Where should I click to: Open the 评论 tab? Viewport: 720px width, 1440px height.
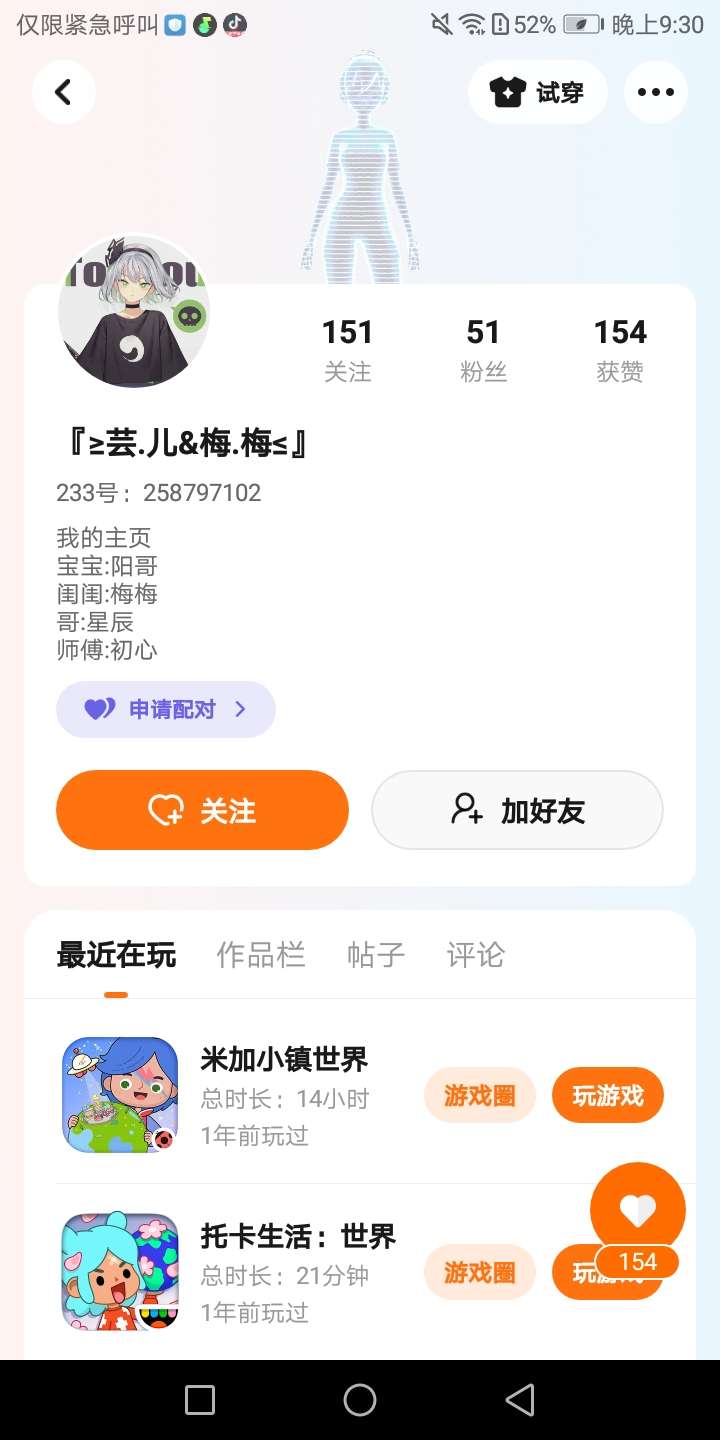tap(475, 955)
